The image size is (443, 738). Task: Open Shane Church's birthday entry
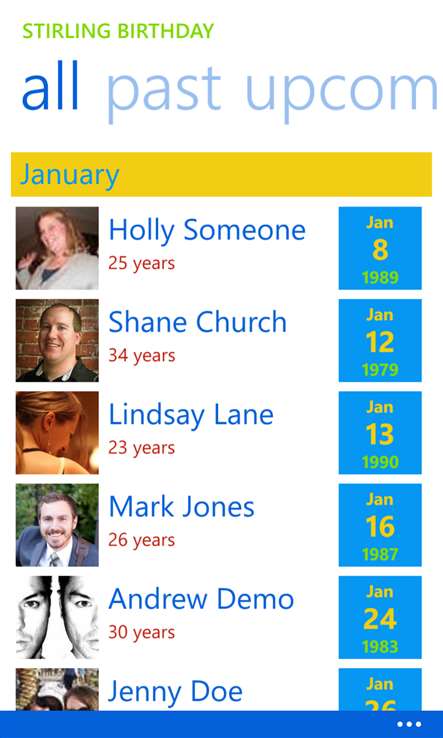click(219, 340)
